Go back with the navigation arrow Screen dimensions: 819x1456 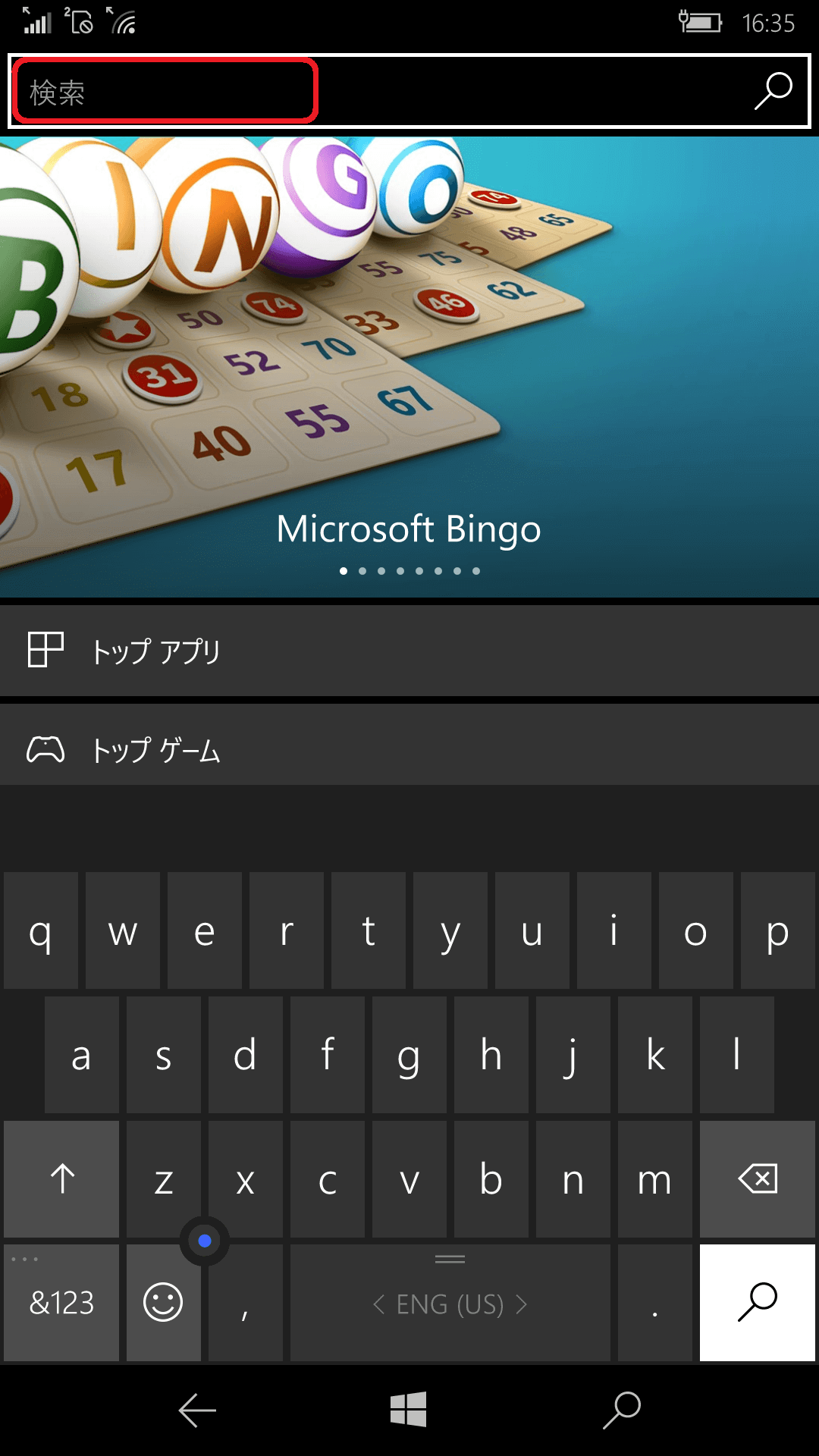(x=197, y=1410)
